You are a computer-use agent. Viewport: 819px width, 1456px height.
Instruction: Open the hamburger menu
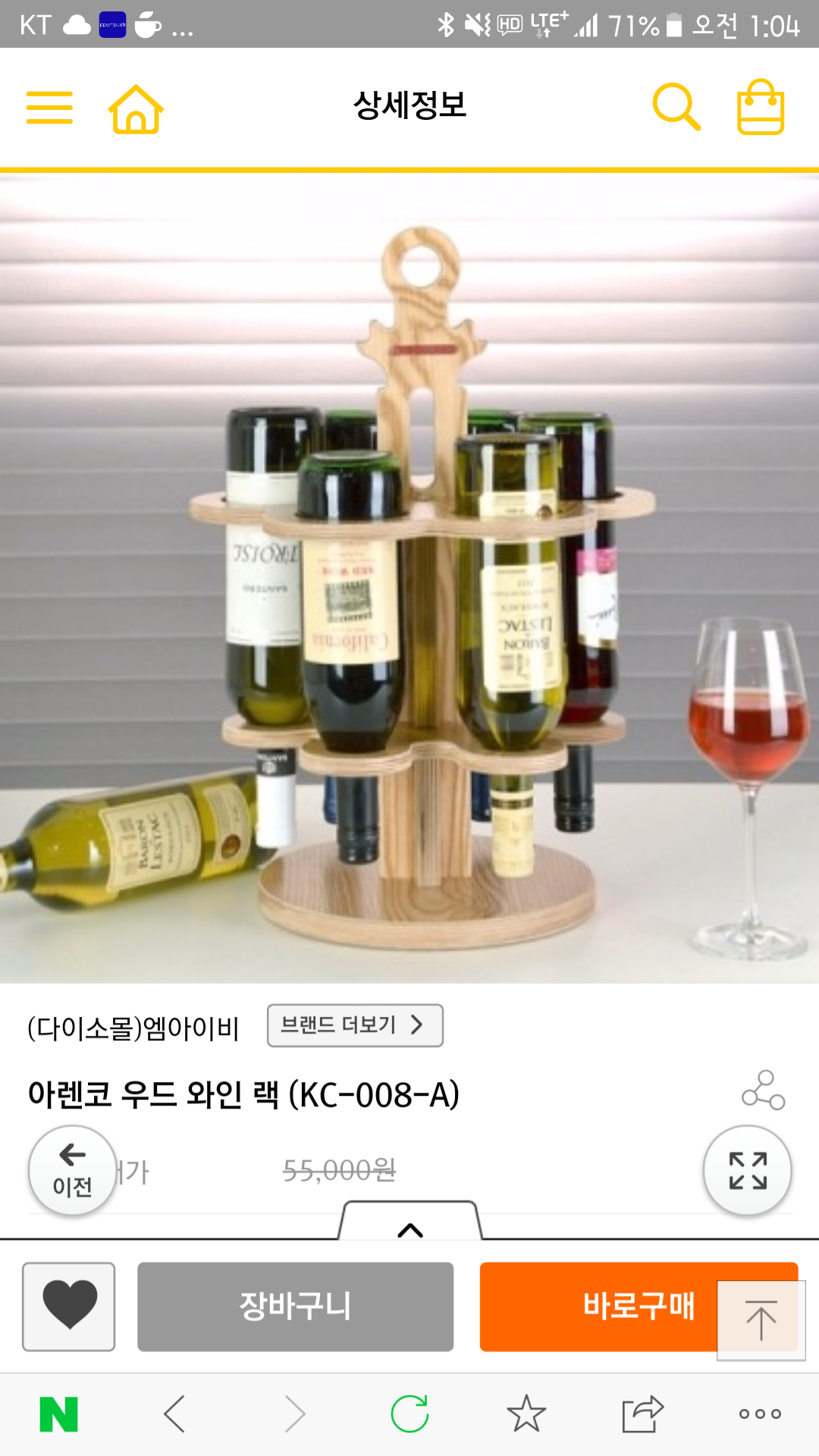49,107
